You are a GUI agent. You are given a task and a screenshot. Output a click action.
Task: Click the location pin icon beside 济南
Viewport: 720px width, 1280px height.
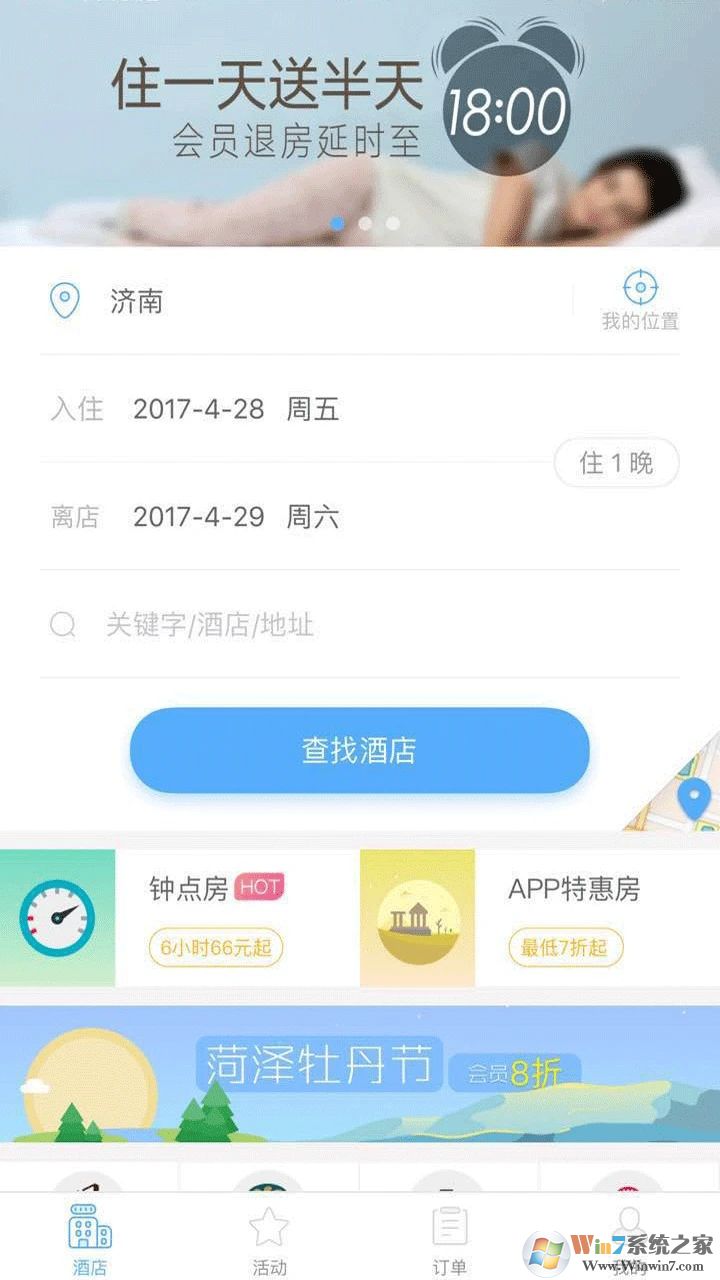64,300
